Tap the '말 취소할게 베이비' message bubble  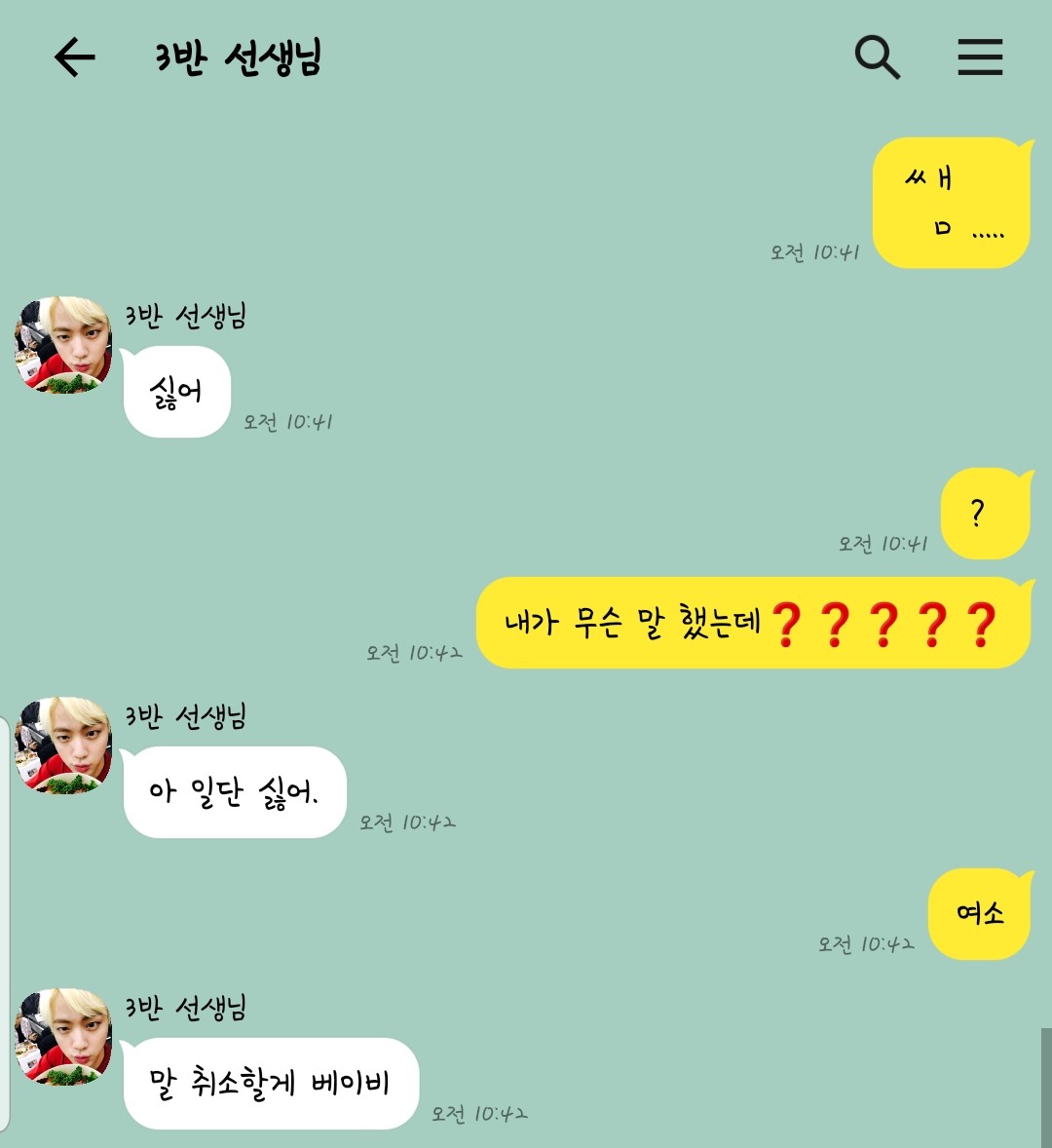click(270, 1084)
